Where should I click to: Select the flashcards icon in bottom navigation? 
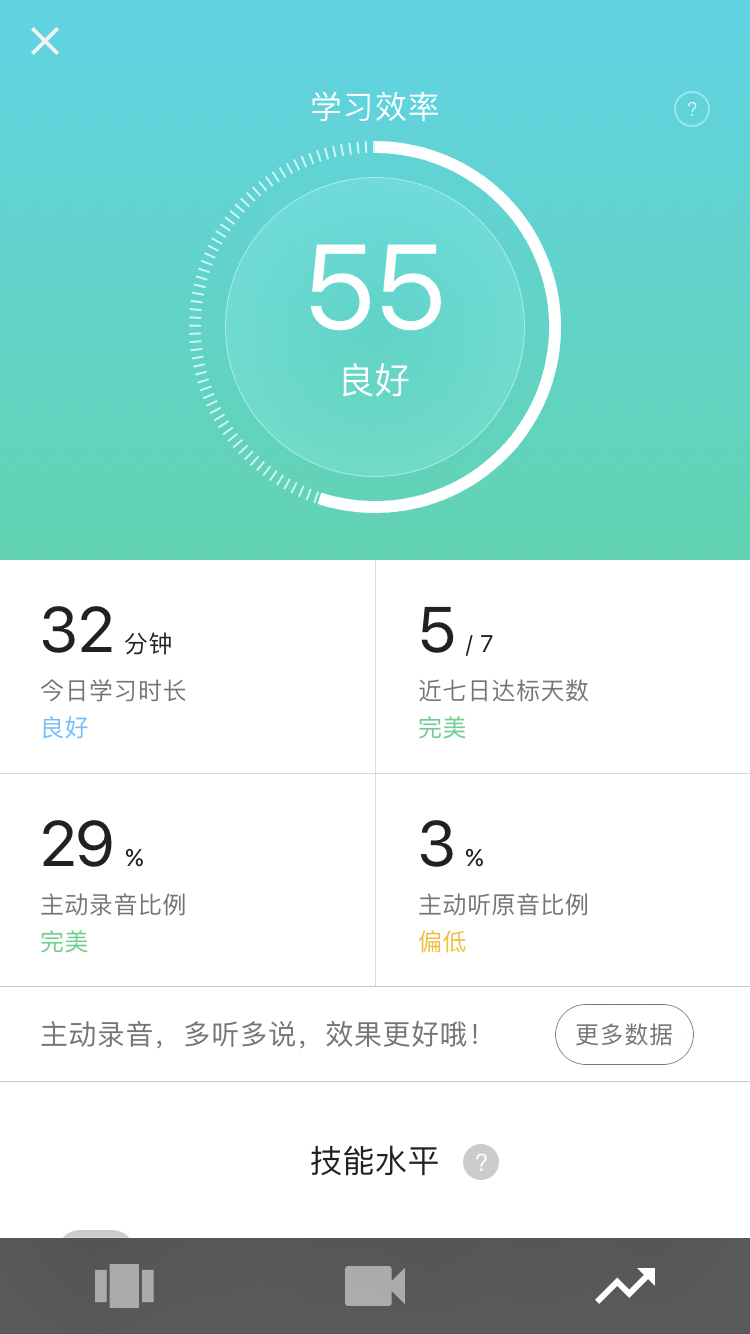tap(124, 1285)
